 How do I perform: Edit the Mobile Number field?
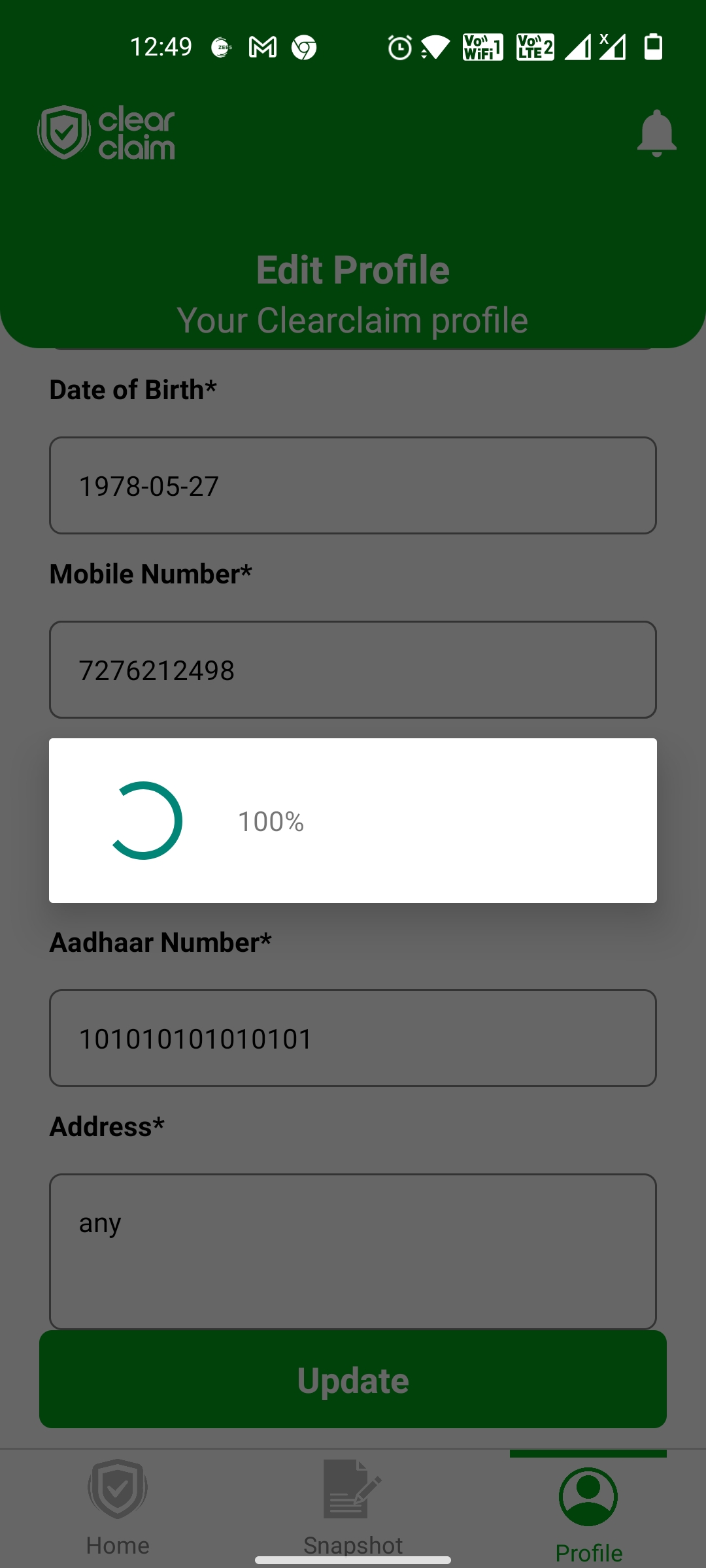coord(353,670)
